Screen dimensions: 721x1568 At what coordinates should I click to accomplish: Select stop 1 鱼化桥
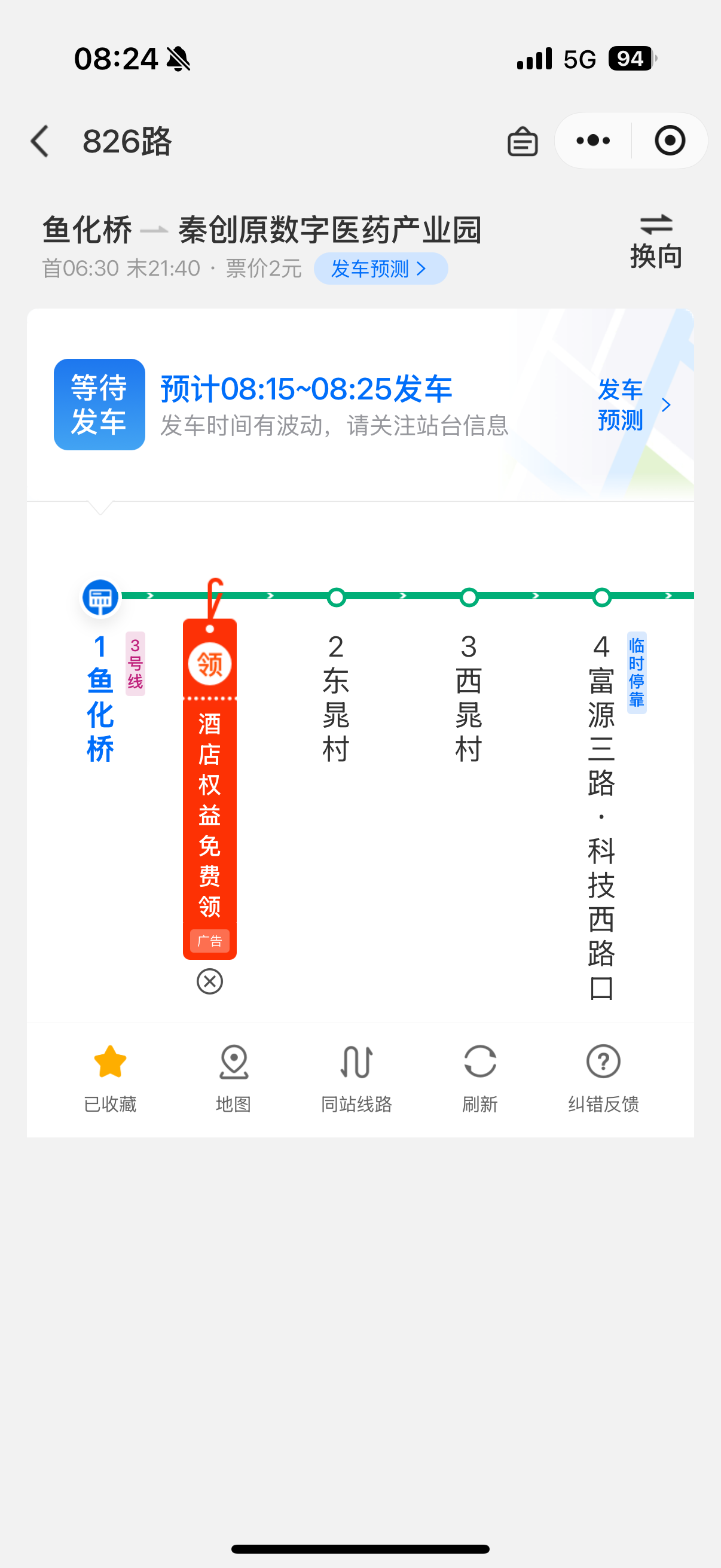click(x=100, y=697)
